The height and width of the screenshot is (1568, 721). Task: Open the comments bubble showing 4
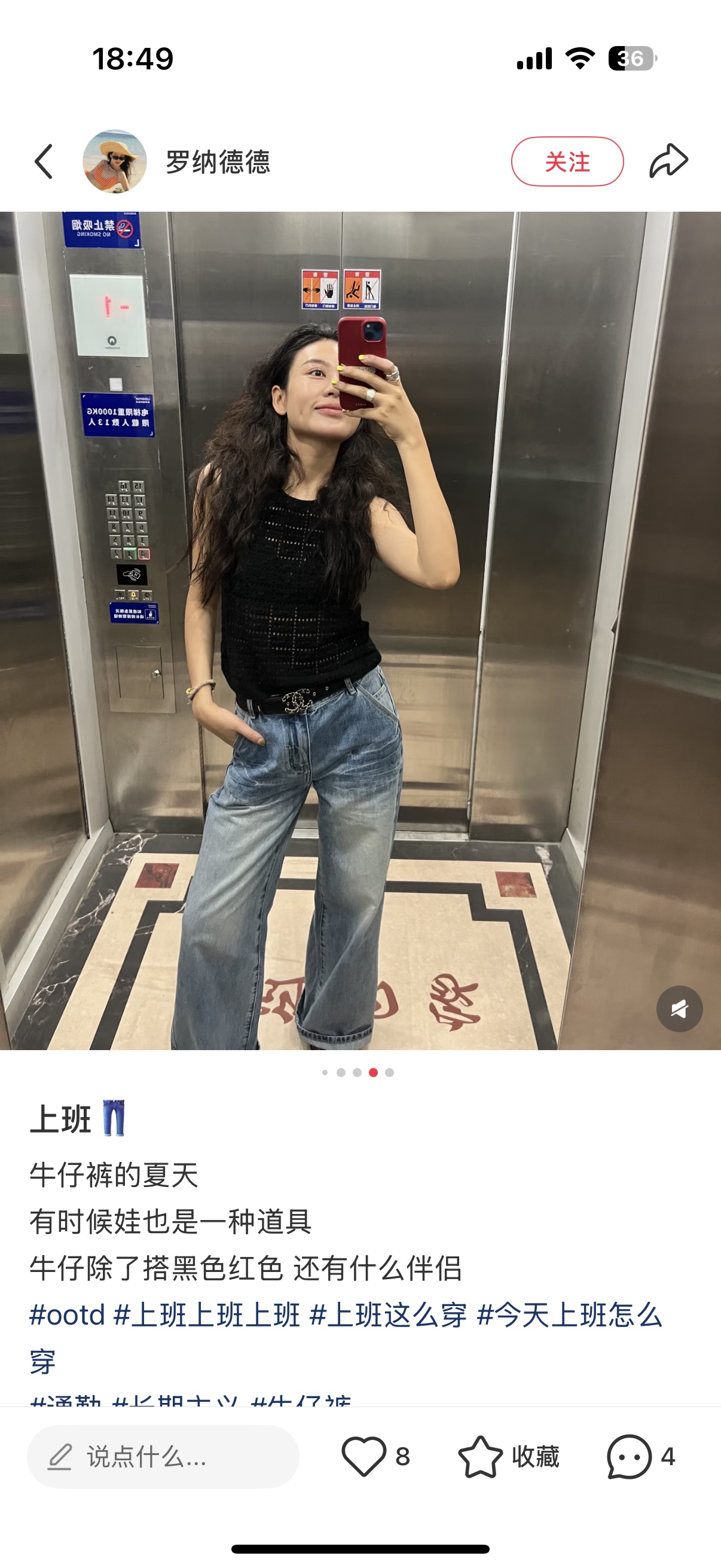[x=641, y=1457]
